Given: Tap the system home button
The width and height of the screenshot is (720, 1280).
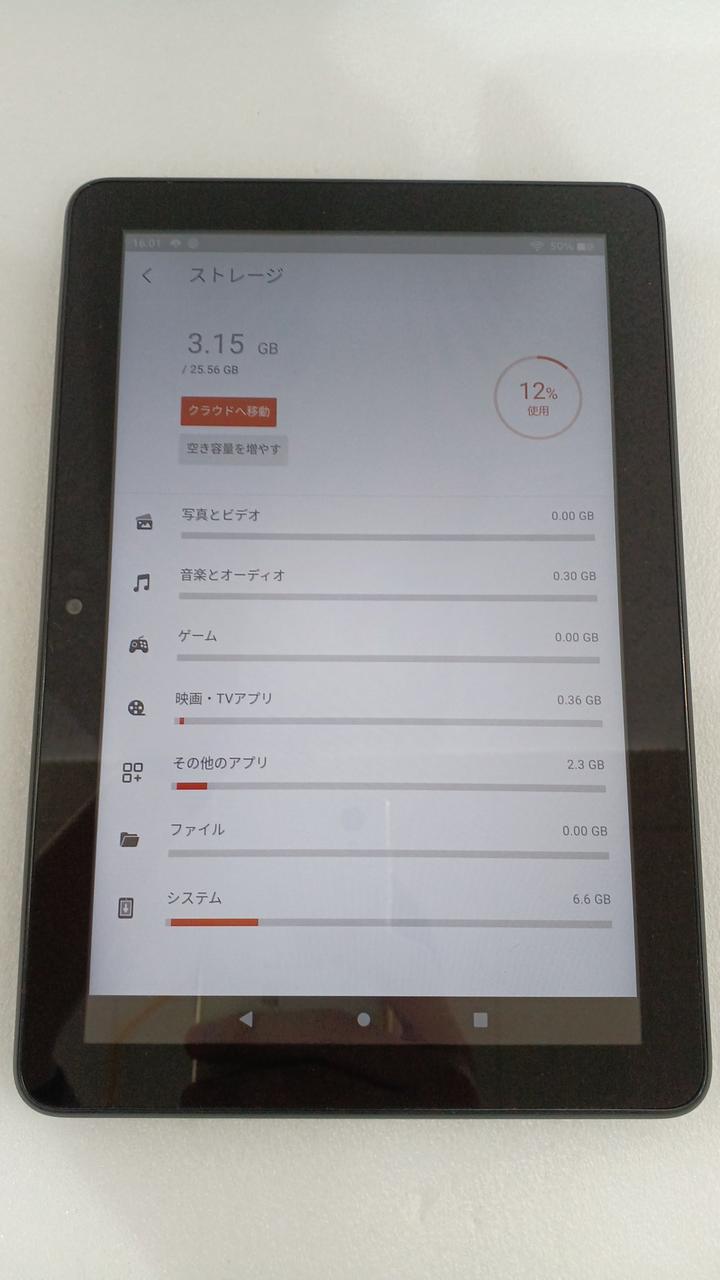Looking at the screenshot, I should coord(364,1019).
